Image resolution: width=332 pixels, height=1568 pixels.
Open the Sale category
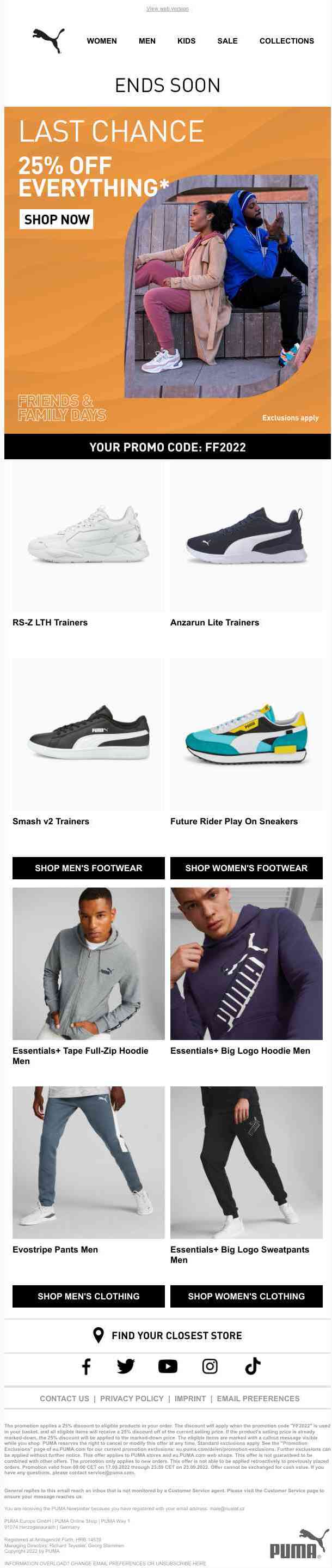pyautogui.click(x=228, y=41)
